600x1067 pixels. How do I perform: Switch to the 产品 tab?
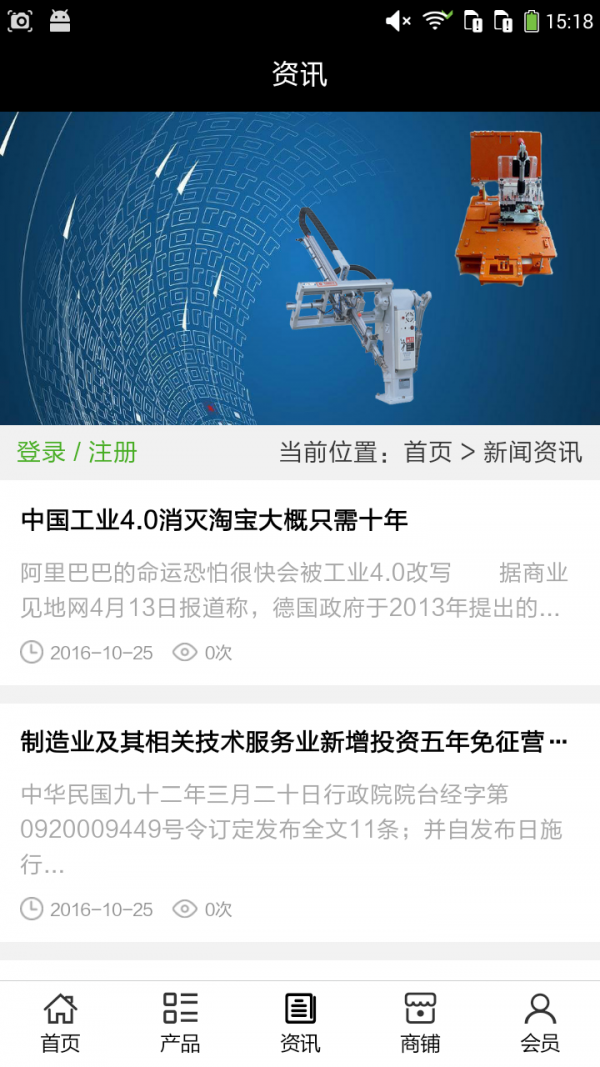(180, 1023)
